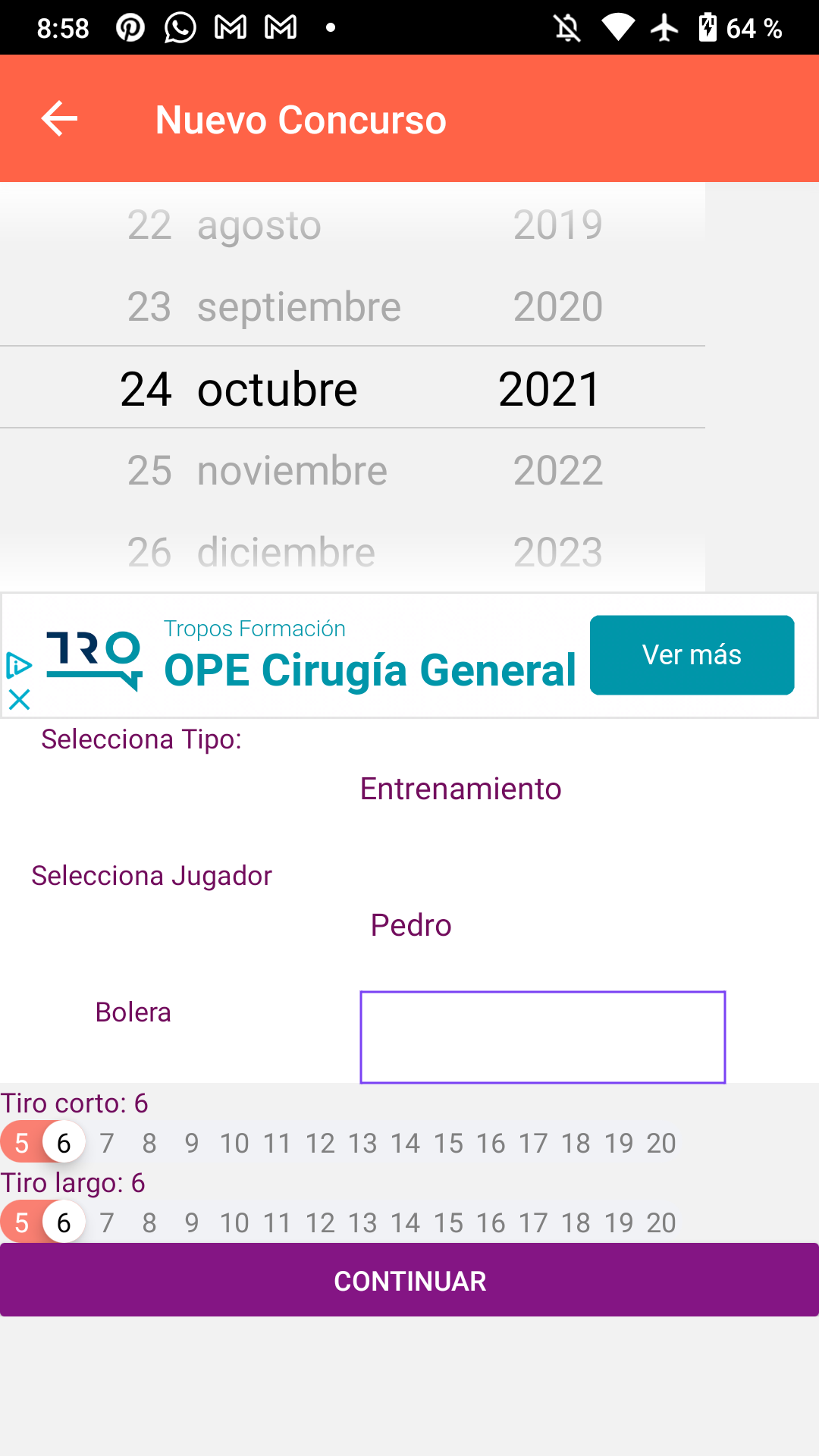
Task: Open the Pedro player dropdown
Action: (411, 925)
